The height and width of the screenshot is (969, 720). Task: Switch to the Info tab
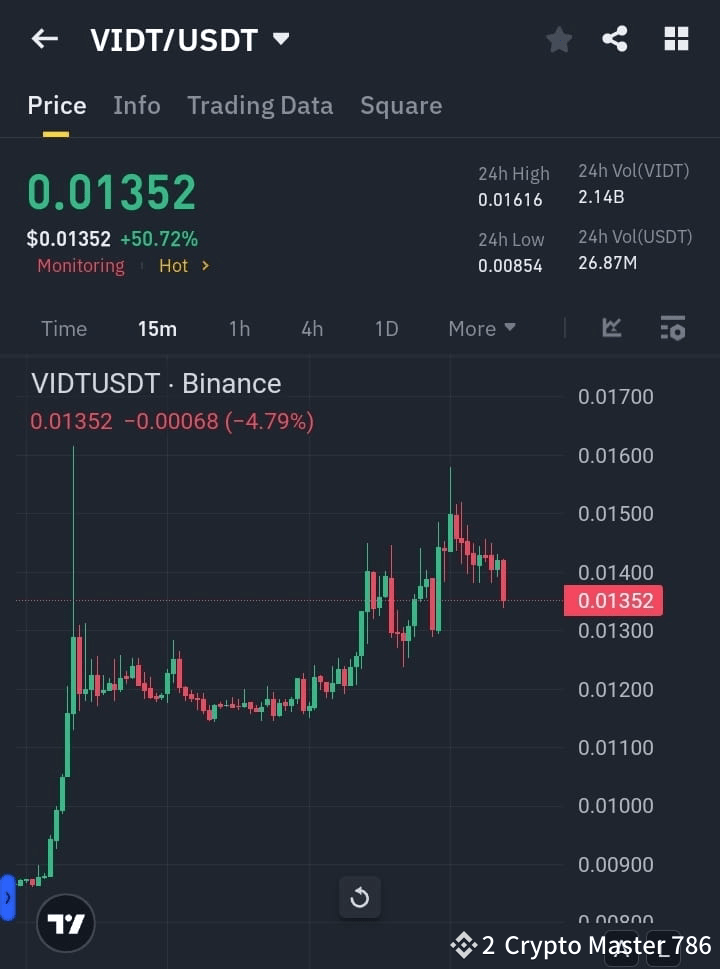click(137, 105)
